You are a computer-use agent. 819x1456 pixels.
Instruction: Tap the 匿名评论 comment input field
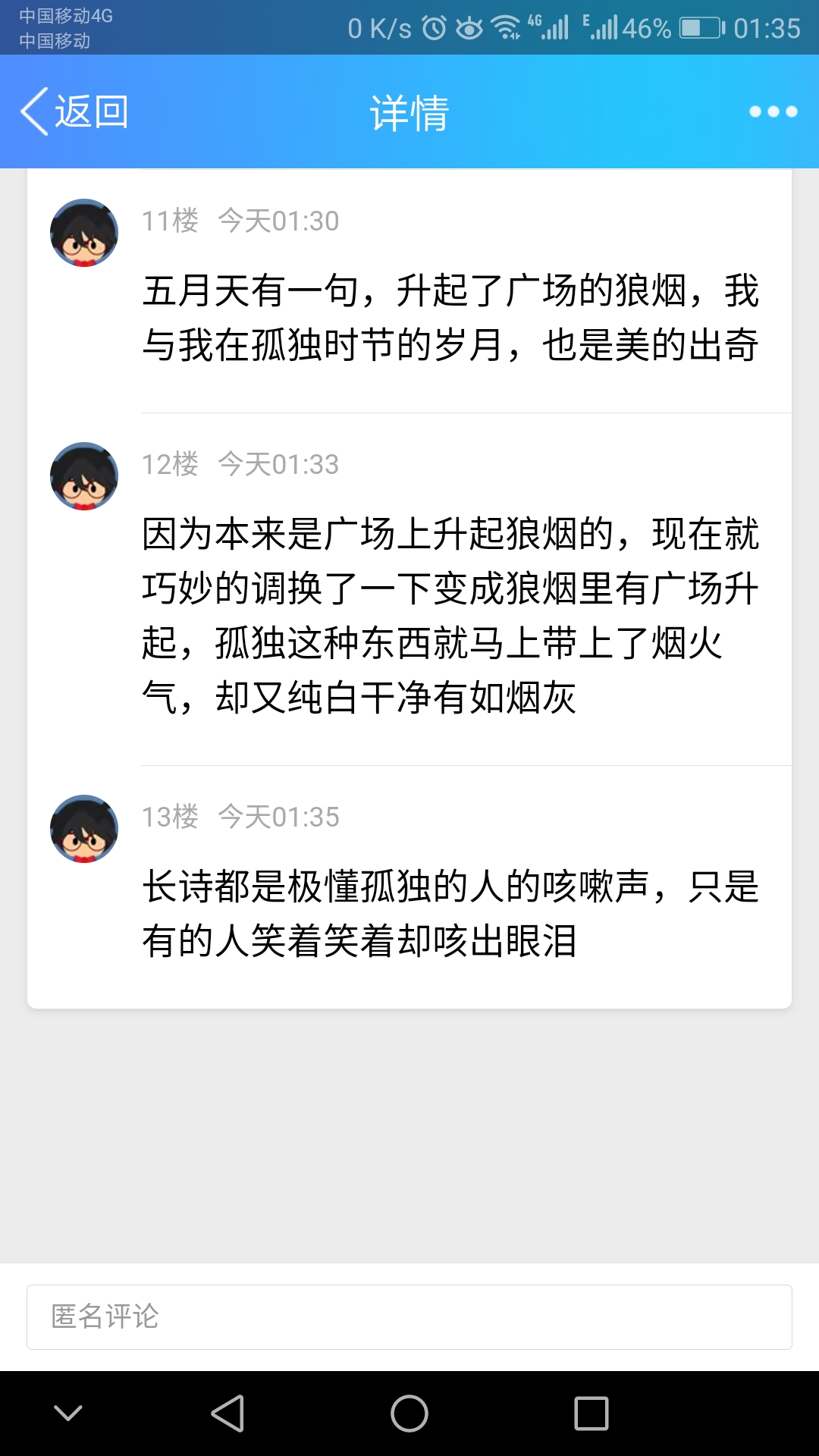pyautogui.click(x=409, y=1316)
